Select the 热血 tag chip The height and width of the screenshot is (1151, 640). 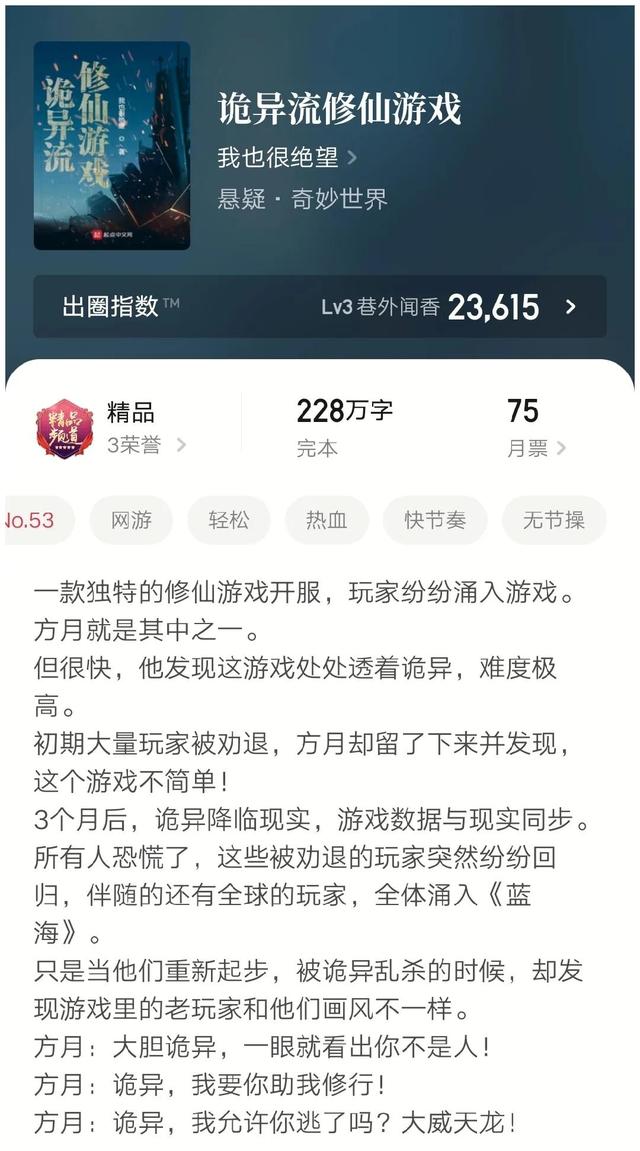point(327,520)
